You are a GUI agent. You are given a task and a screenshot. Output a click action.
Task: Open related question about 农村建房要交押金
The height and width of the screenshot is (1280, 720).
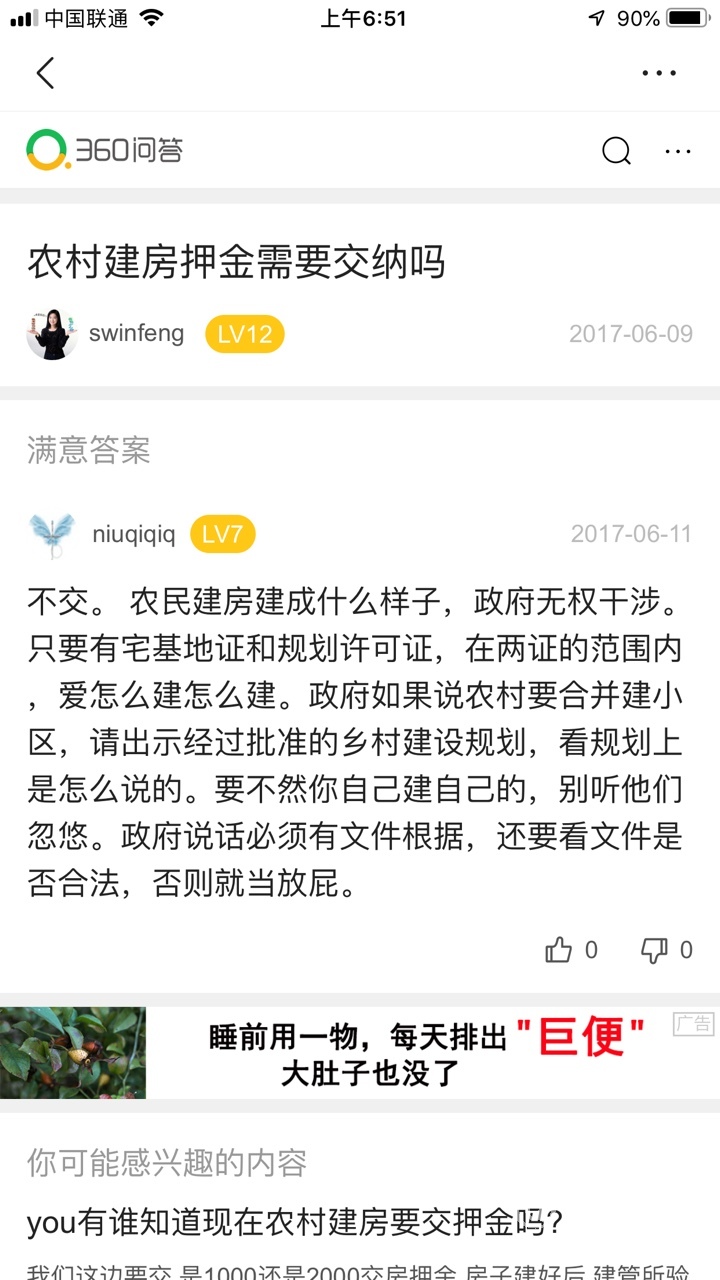295,1222
